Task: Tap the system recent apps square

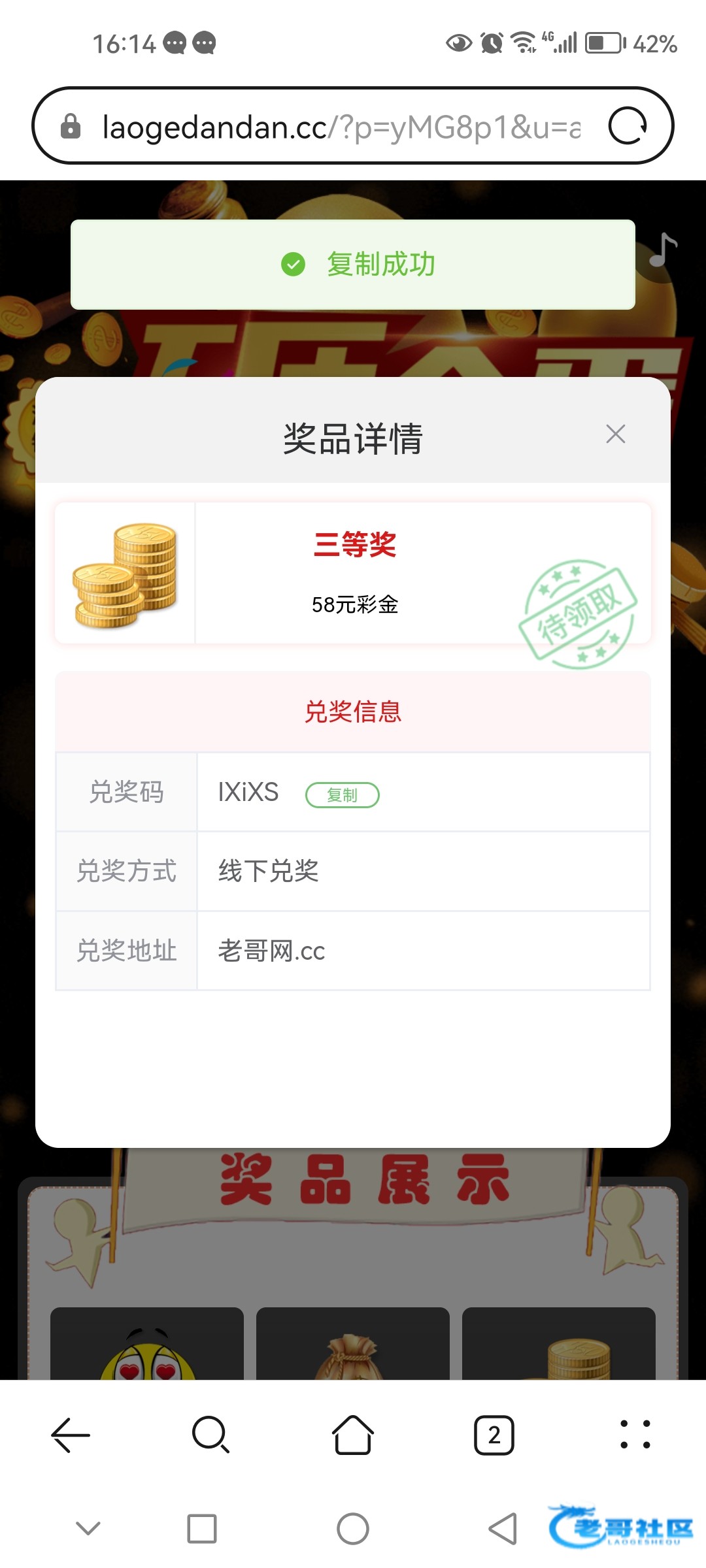Action: click(202, 1529)
